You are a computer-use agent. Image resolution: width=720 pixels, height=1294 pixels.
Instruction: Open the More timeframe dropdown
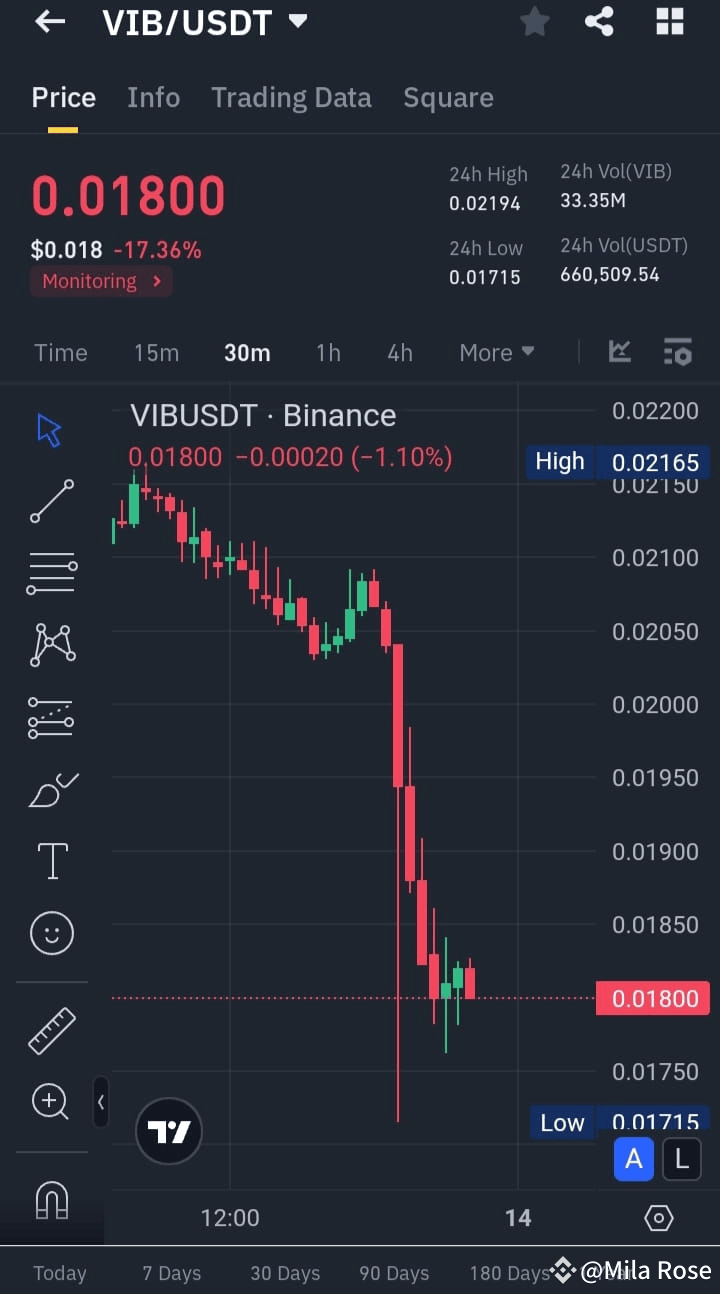coord(496,352)
